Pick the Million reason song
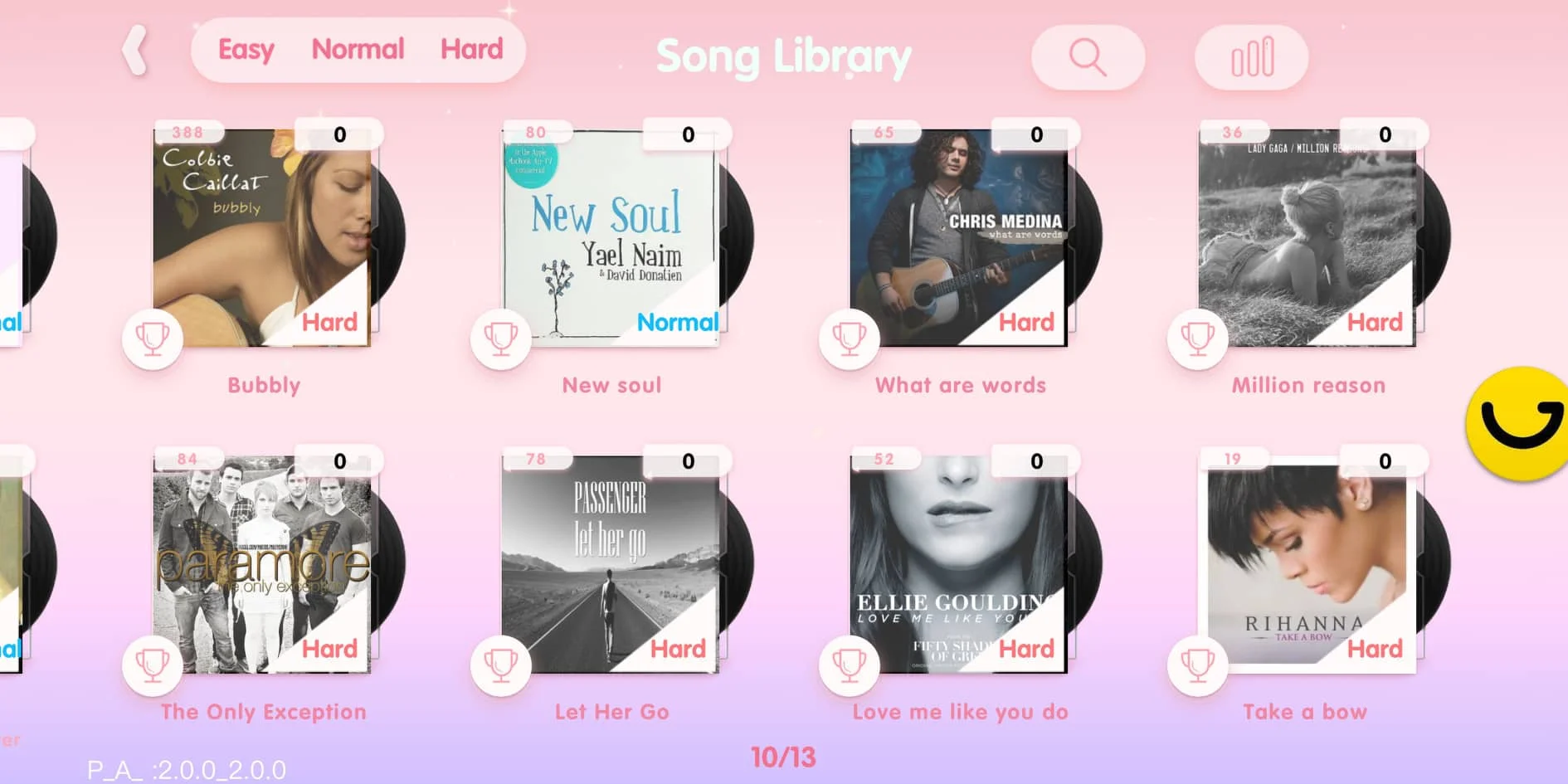 (x=1307, y=237)
